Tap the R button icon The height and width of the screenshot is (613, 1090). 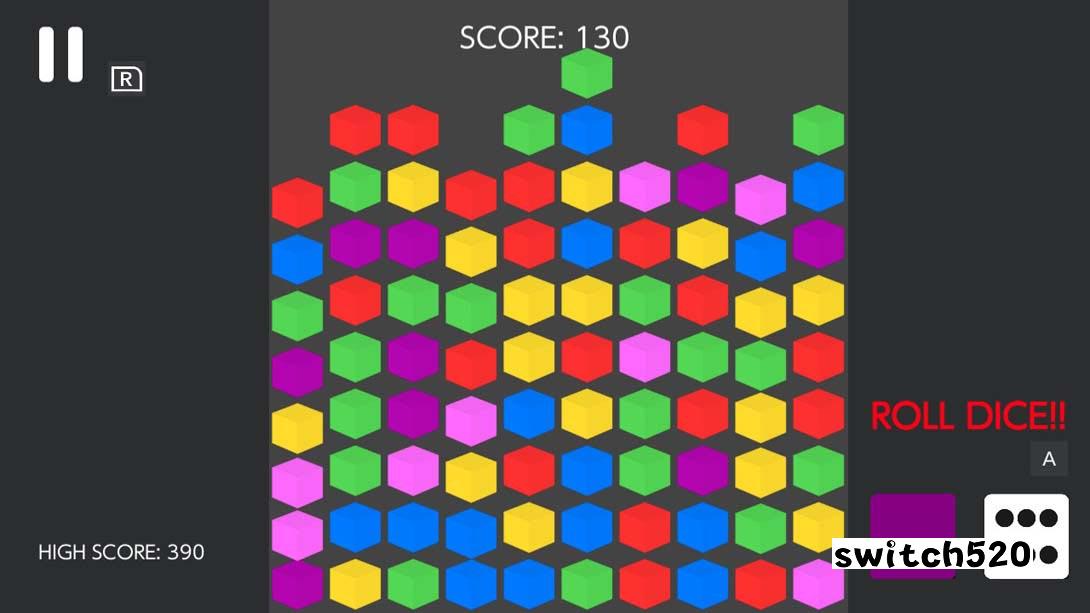point(127,79)
